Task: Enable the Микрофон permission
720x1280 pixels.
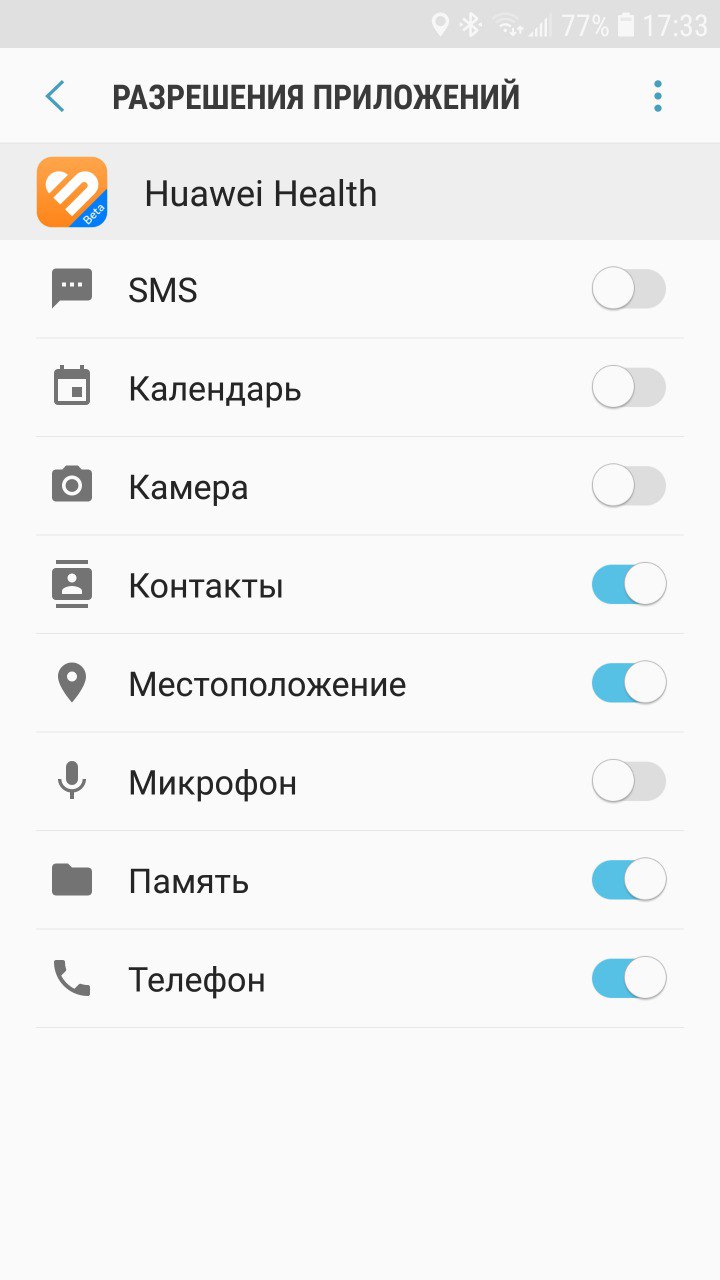Action: click(x=629, y=781)
